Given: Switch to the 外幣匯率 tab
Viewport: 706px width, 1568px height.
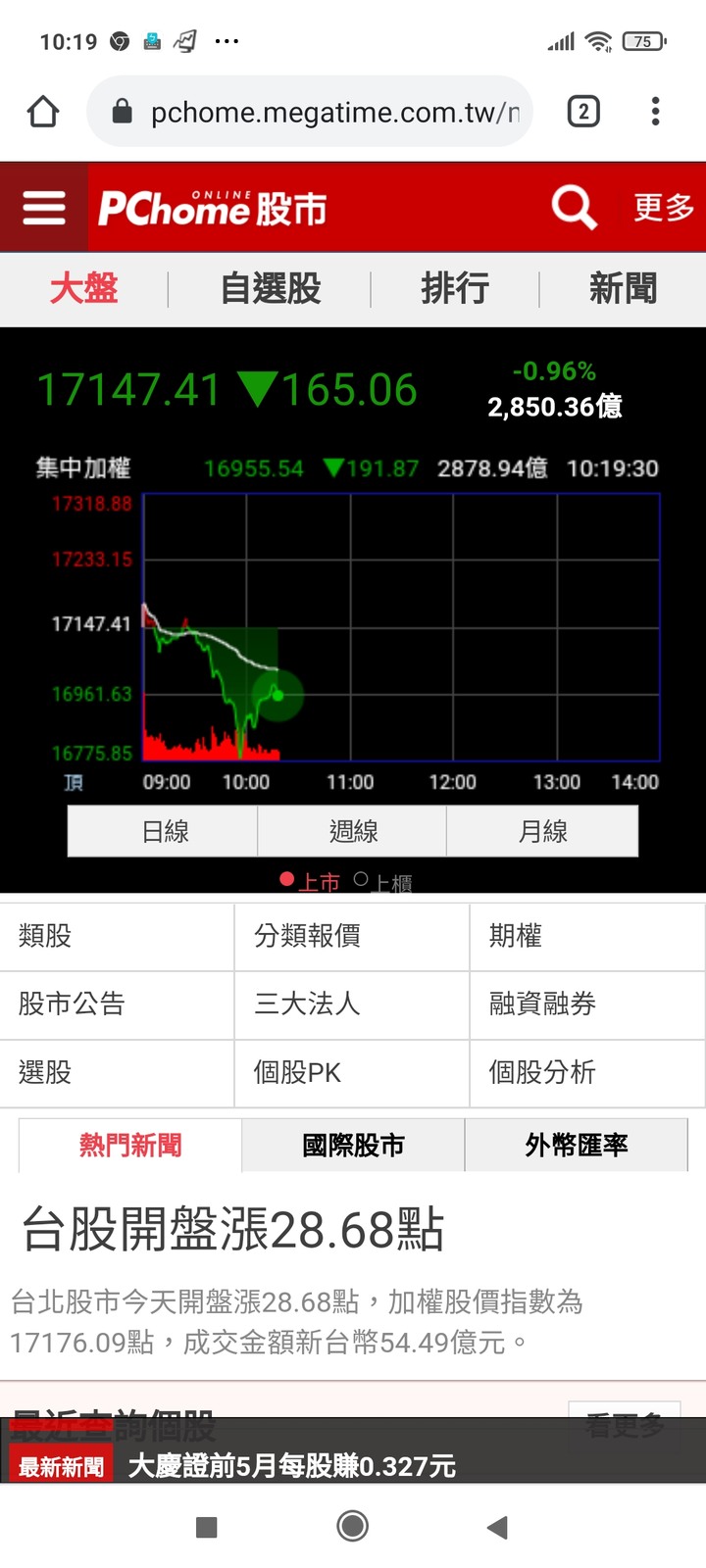Looking at the screenshot, I should point(577,1145).
